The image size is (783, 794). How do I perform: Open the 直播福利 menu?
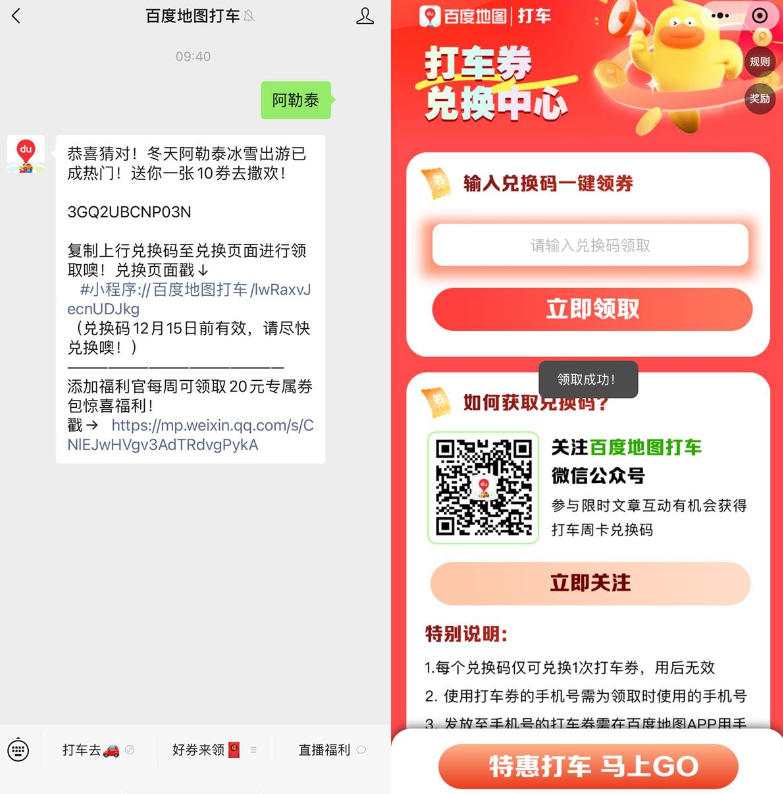pyautogui.click(x=332, y=749)
